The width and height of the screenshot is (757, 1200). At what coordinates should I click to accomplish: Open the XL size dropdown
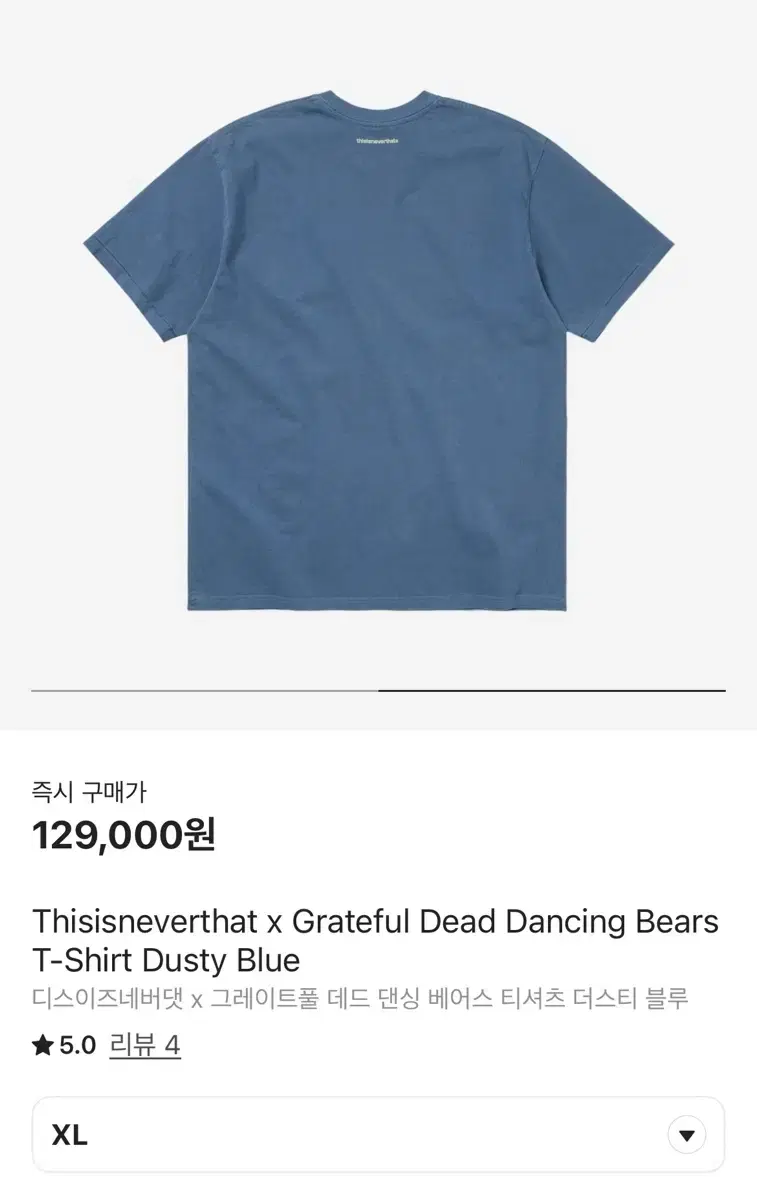(686, 1135)
